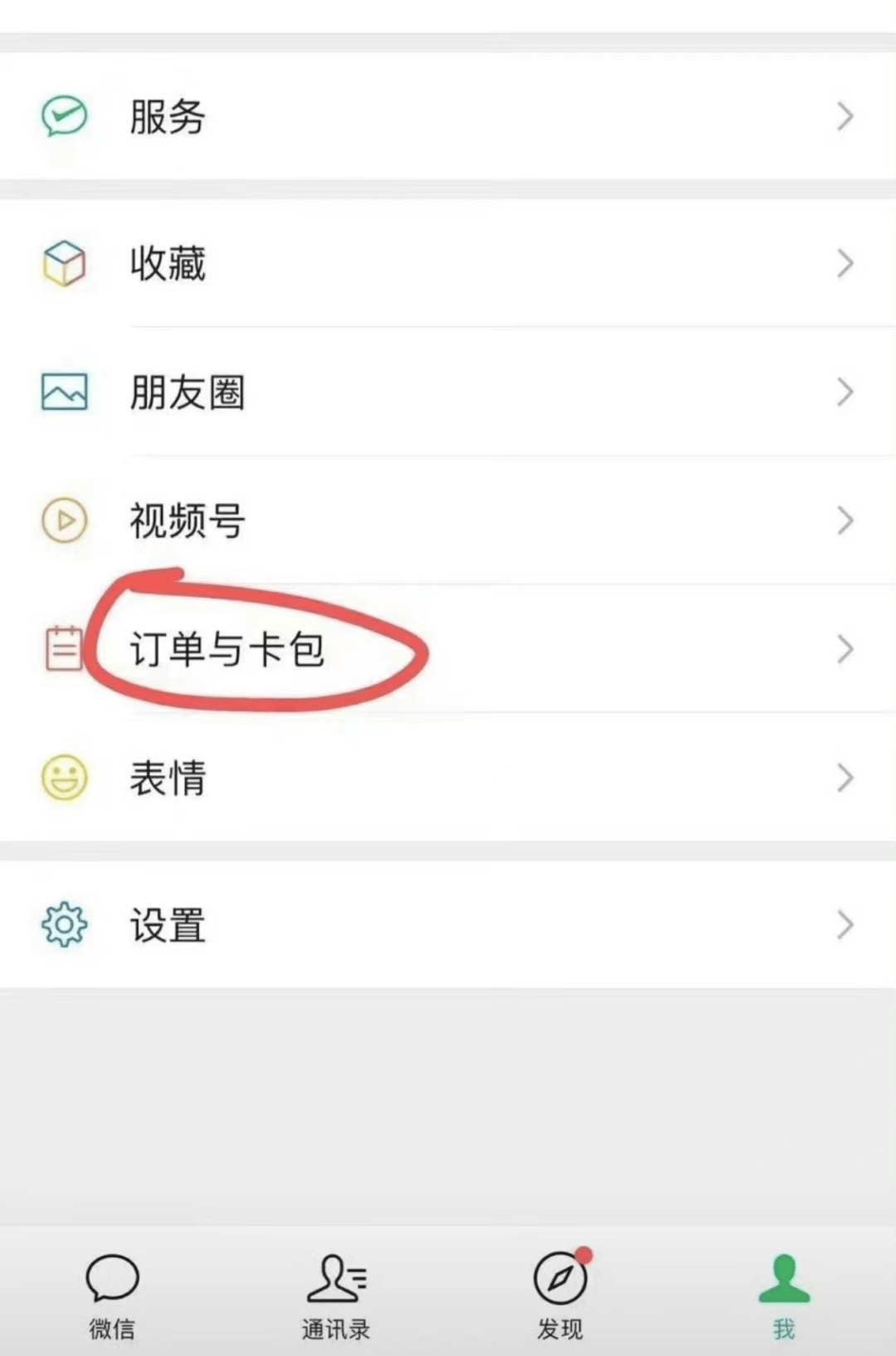896x1356 pixels.
Task: Open the 服务 row
Action: 448,116
